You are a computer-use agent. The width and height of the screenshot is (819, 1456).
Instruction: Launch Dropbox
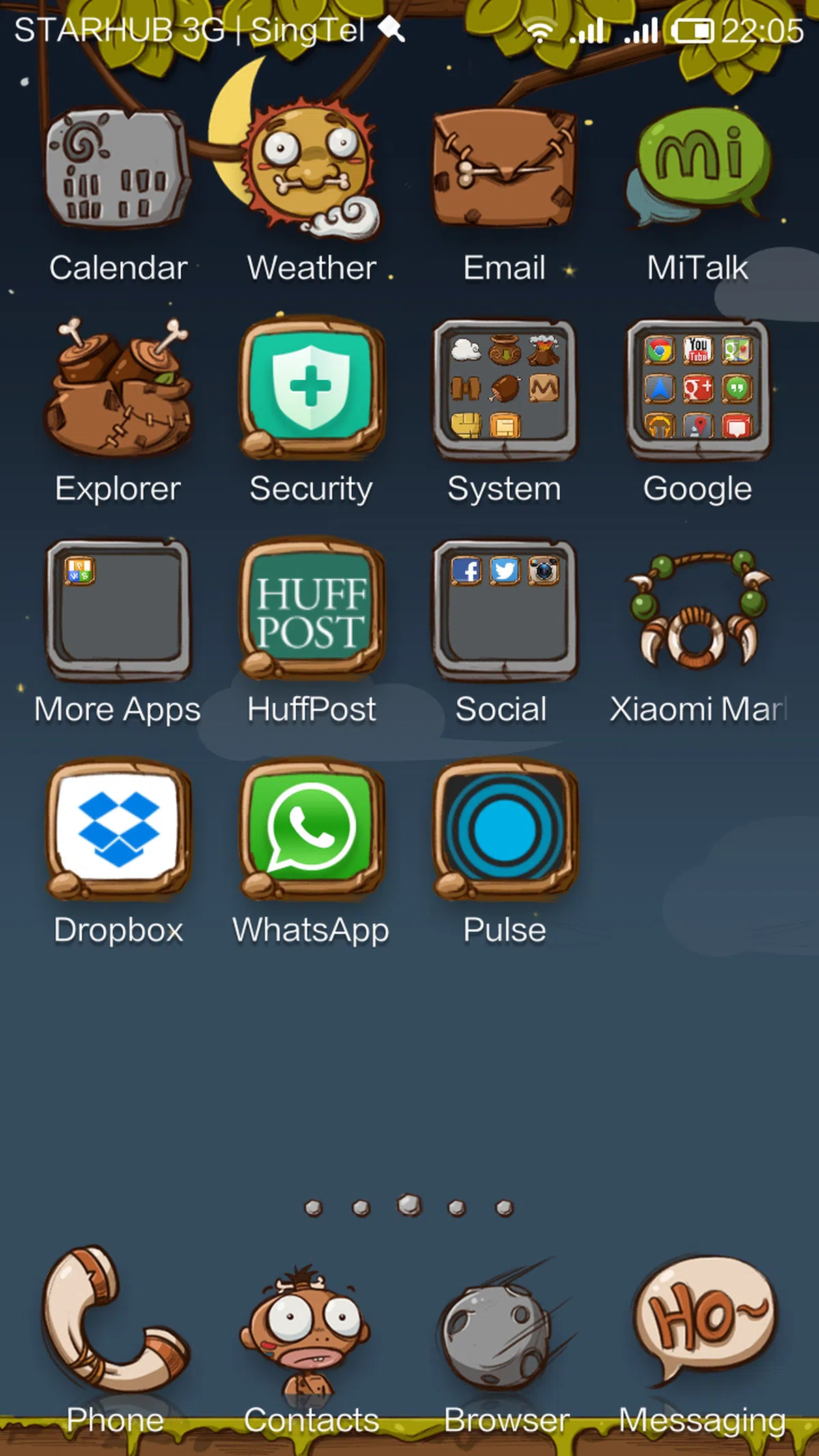point(118,830)
